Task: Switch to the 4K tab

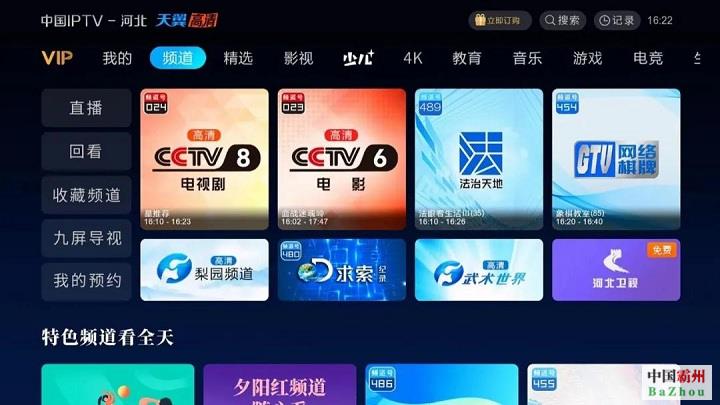Action: point(413,58)
